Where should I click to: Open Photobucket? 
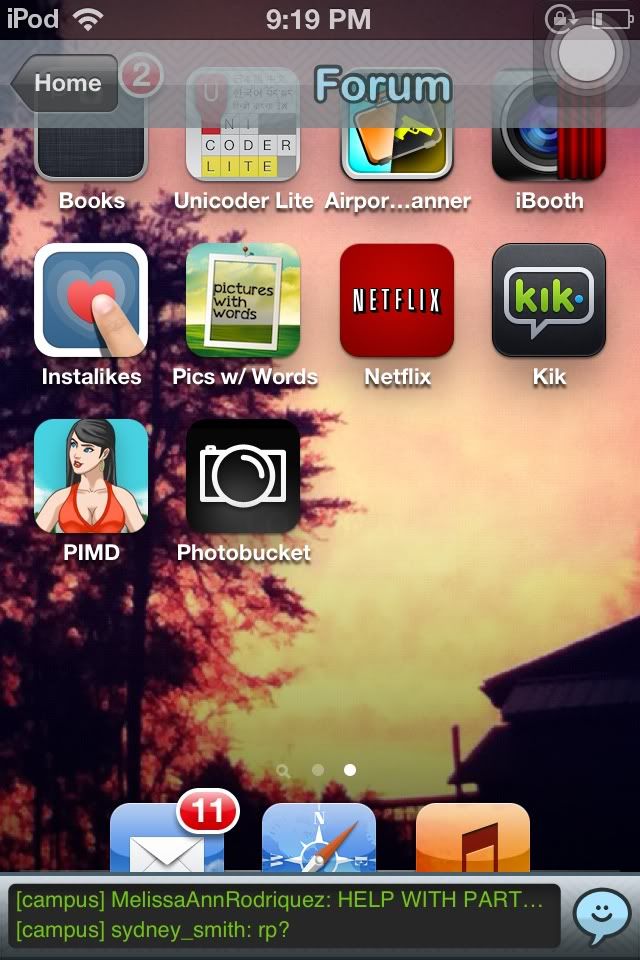(243, 476)
